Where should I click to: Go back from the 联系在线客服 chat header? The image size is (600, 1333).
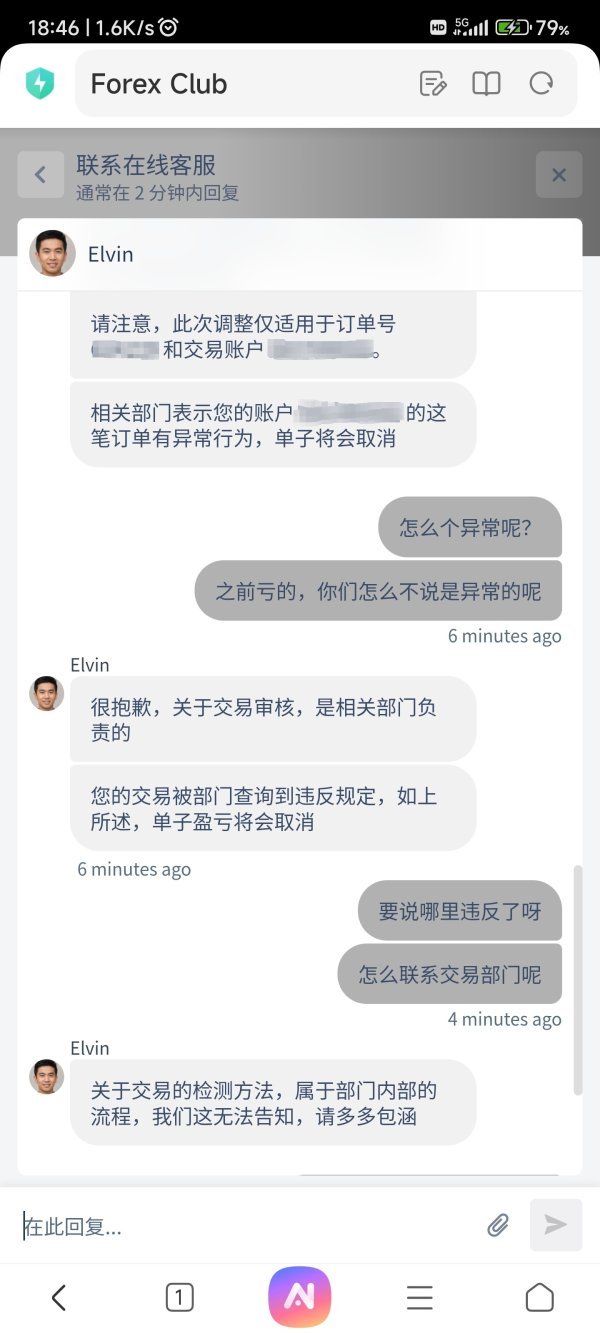40,175
